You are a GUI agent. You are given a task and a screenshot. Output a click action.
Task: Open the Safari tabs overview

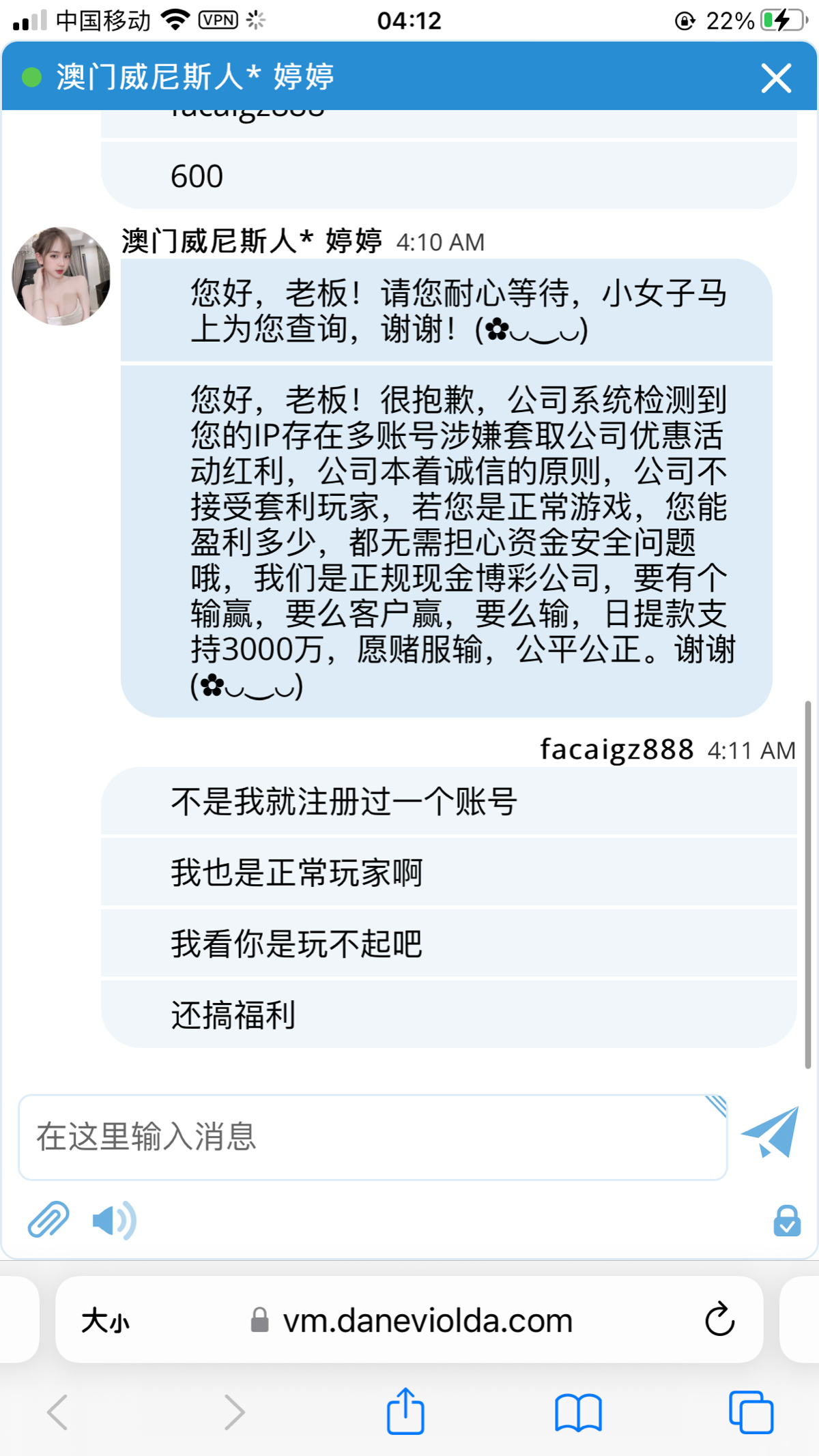(751, 1412)
